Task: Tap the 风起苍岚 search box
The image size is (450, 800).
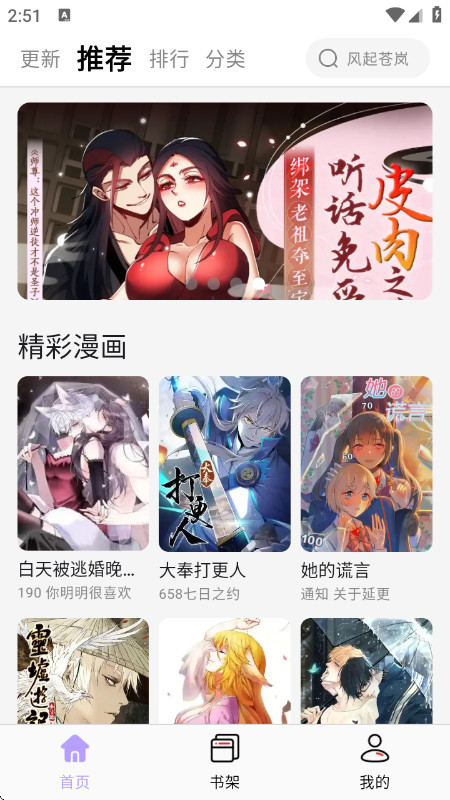Action: pos(367,58)
